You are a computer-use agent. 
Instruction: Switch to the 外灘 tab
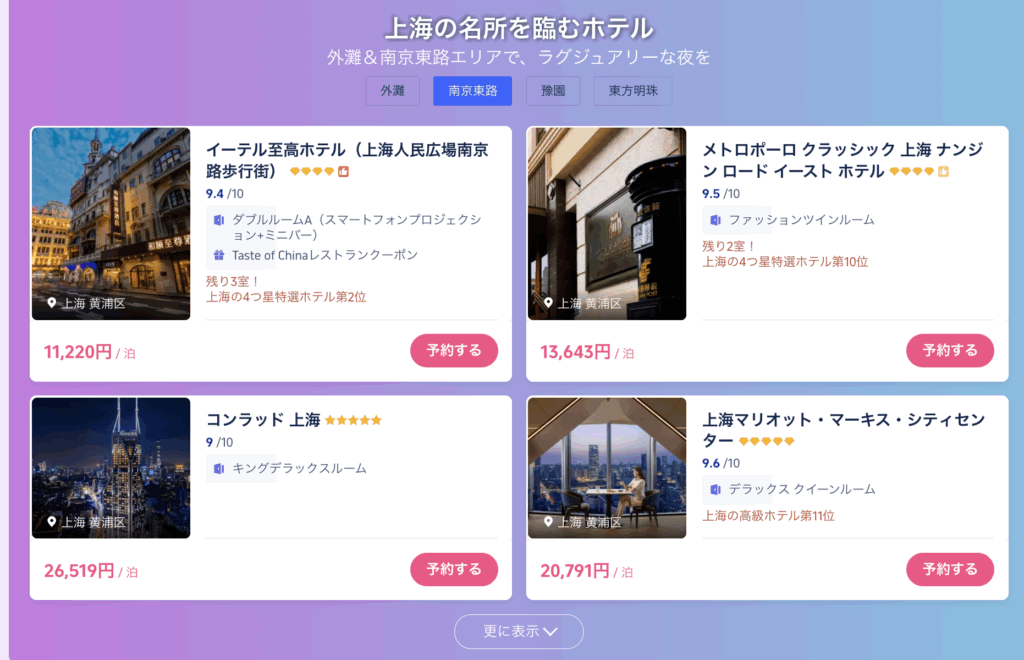tap(392, 90)
